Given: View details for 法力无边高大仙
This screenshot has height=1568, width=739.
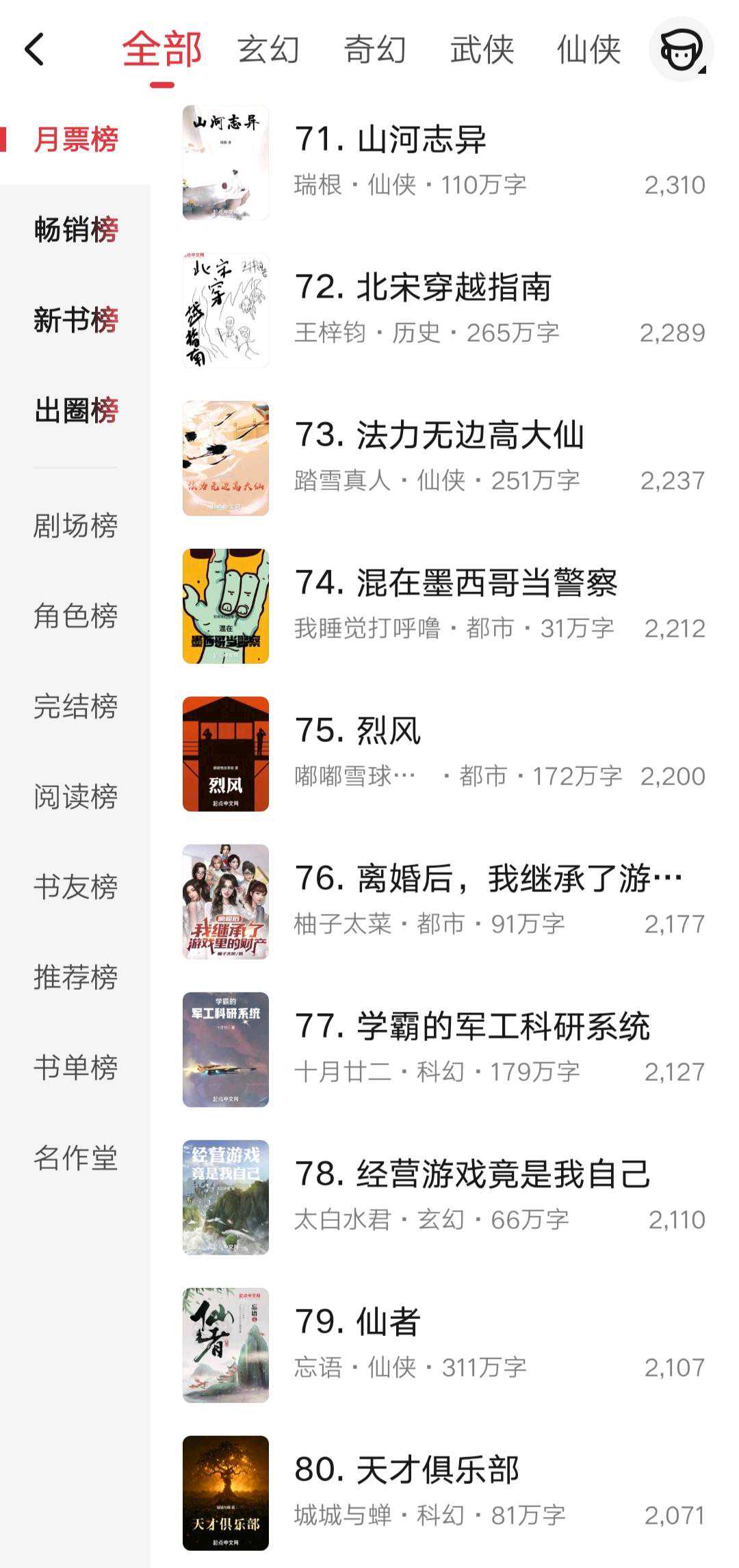Looking at the screenshot, I should (469, 435).
